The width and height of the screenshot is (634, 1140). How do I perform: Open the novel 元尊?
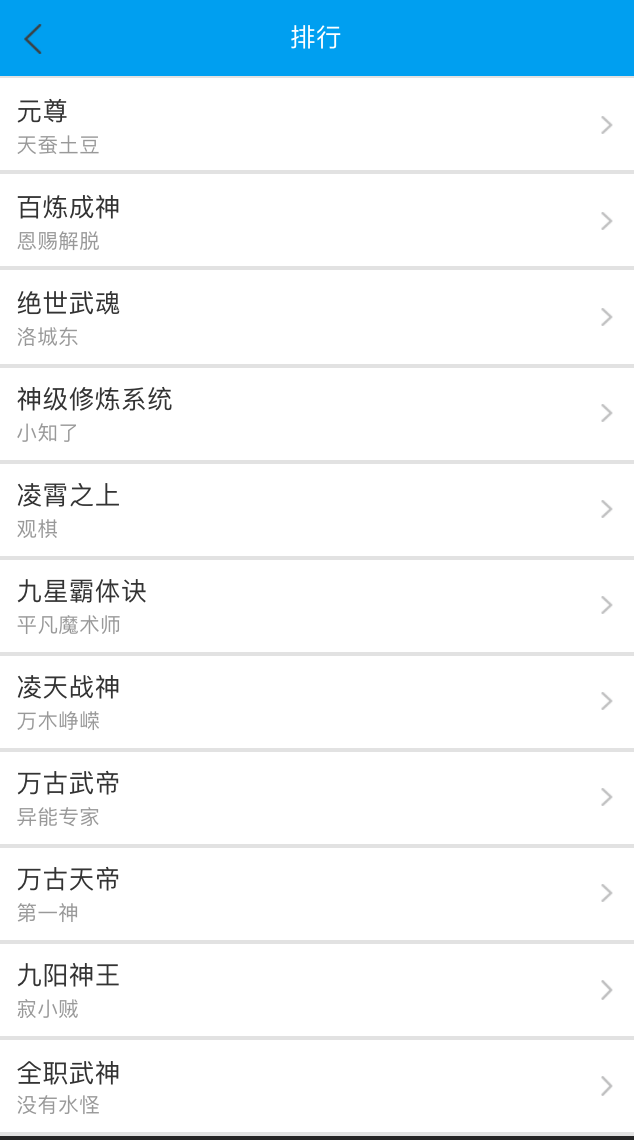coord(316,125)
